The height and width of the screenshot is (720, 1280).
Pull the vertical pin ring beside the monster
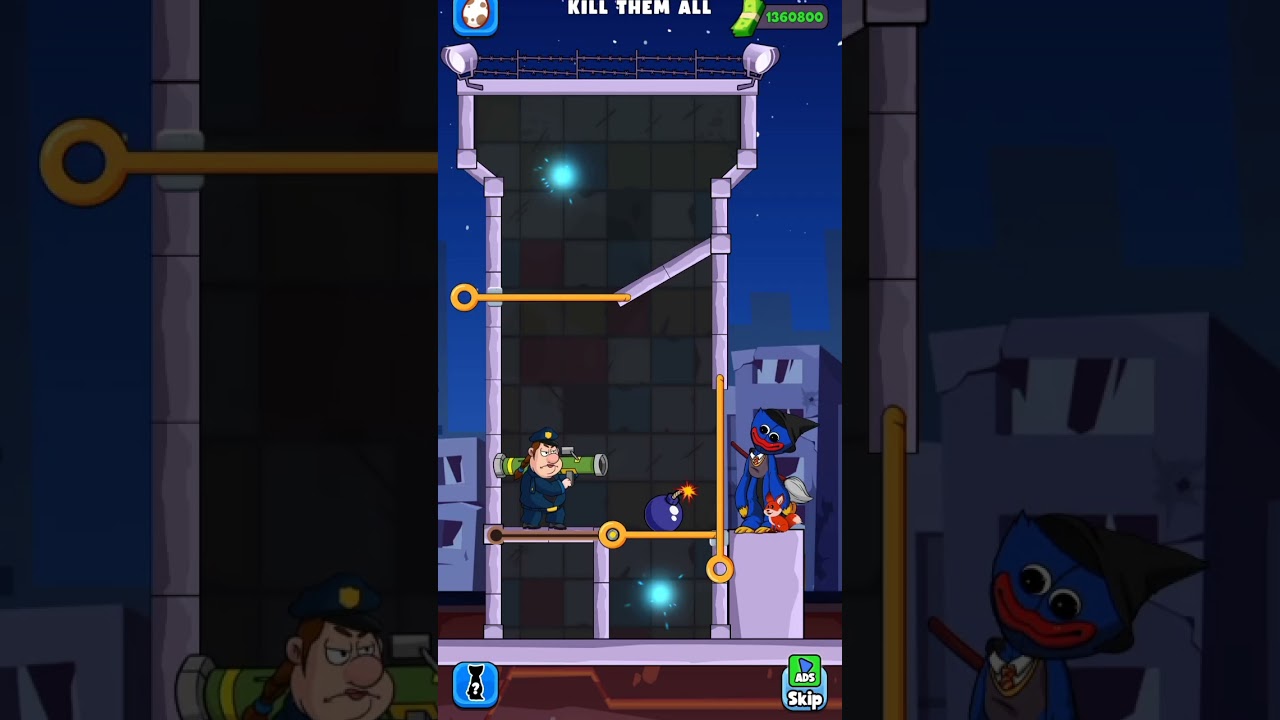719,569
